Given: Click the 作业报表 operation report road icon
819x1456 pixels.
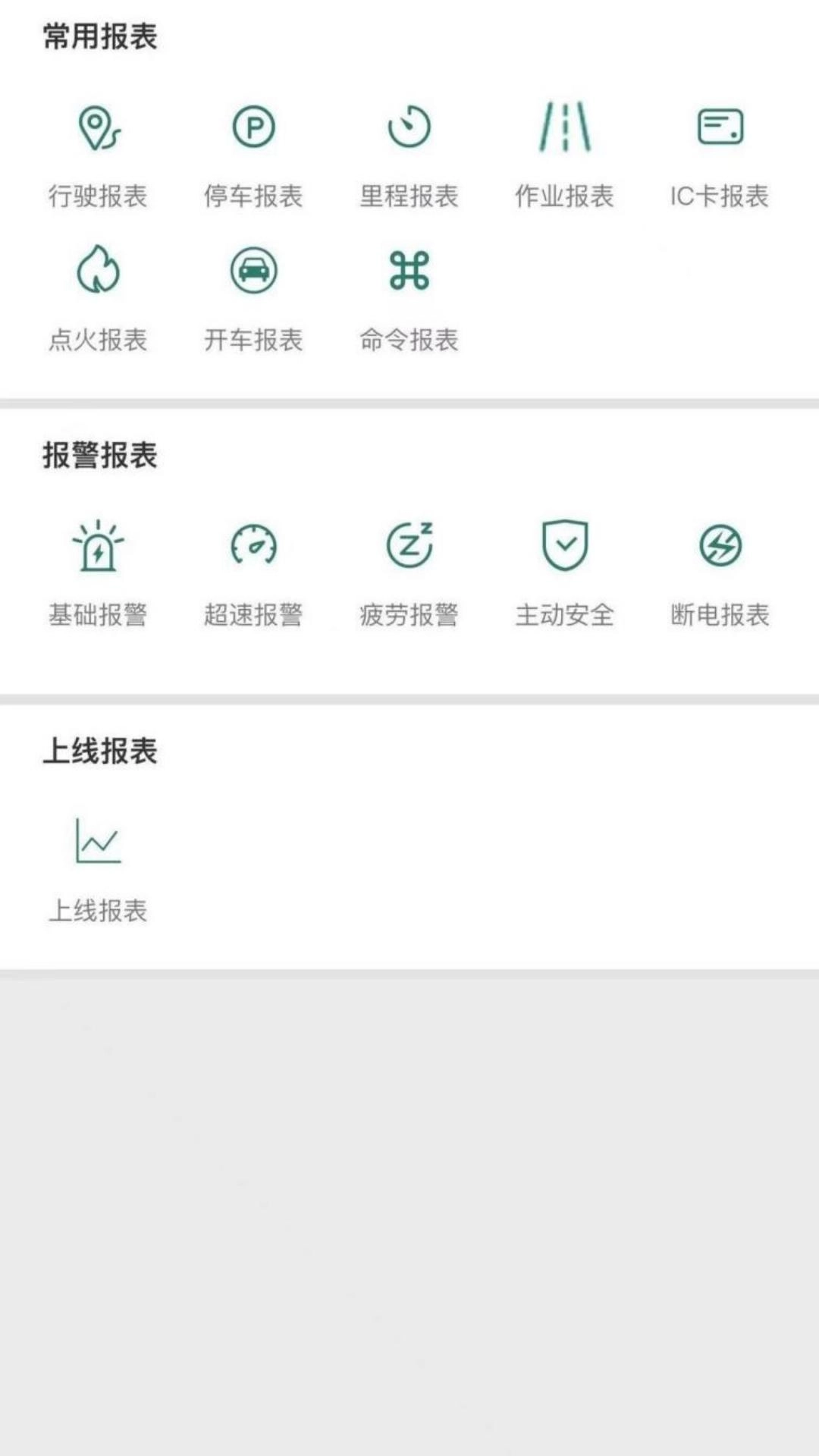Looking at the screenshot, I should click(x=564, y=127).
